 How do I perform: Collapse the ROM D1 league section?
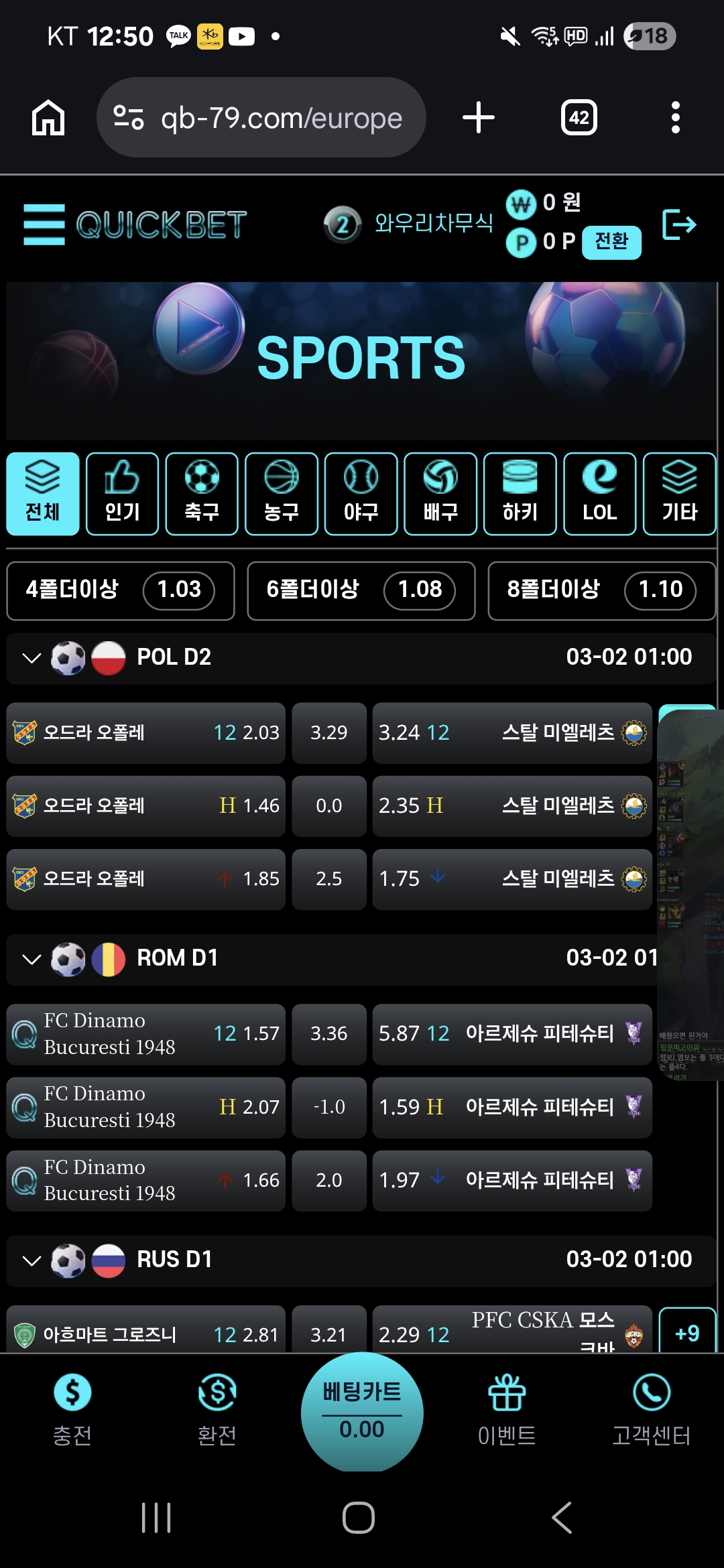(x=32, y=960)
